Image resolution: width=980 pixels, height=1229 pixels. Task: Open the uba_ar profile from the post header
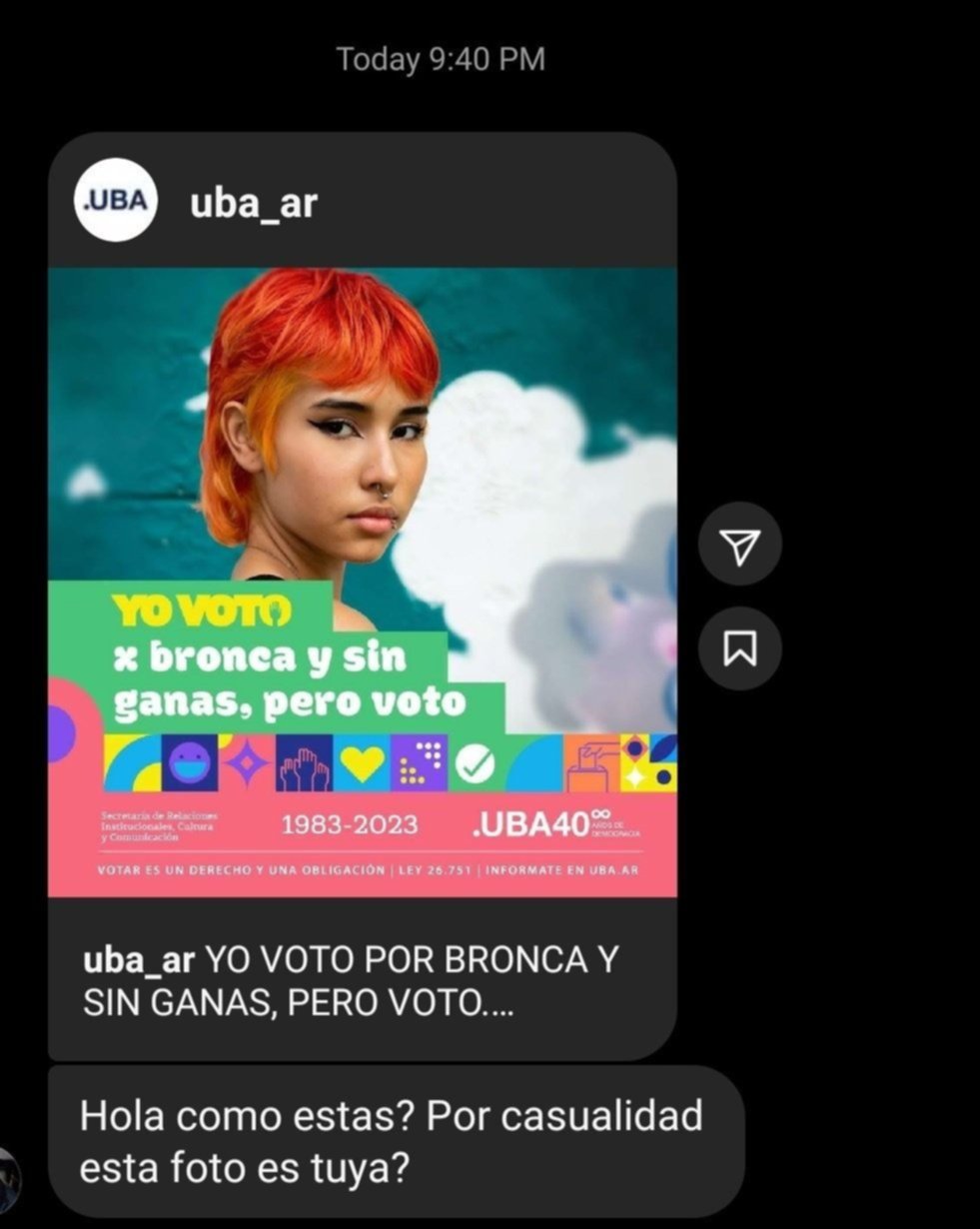coord(253,203)
